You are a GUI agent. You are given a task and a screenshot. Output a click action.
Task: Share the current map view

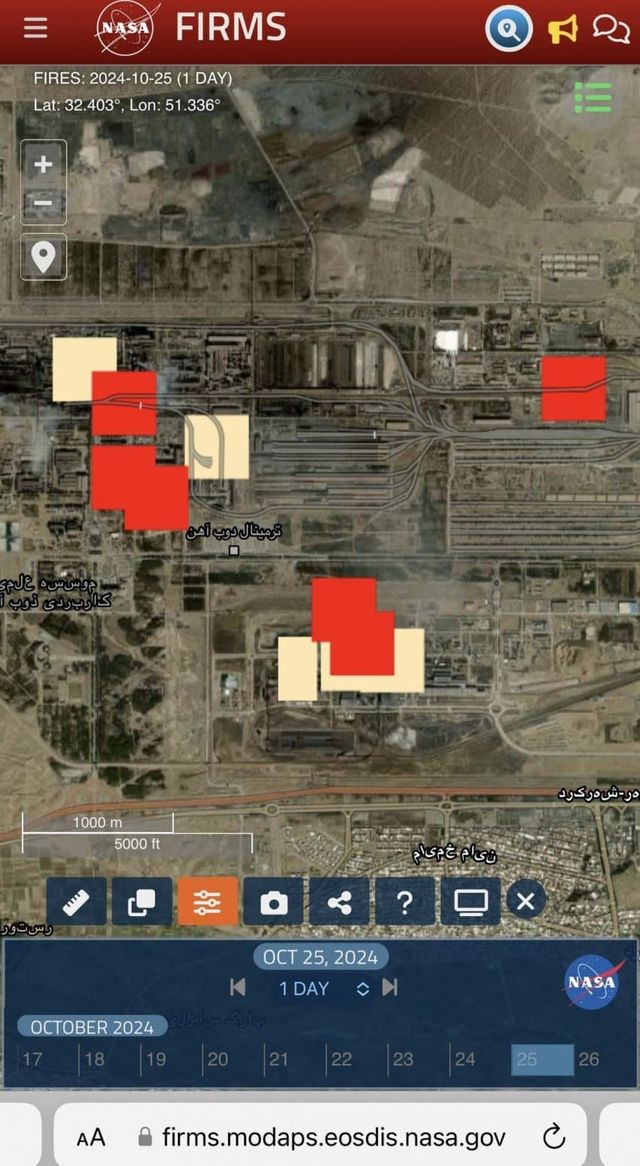(x=339, y=902)
